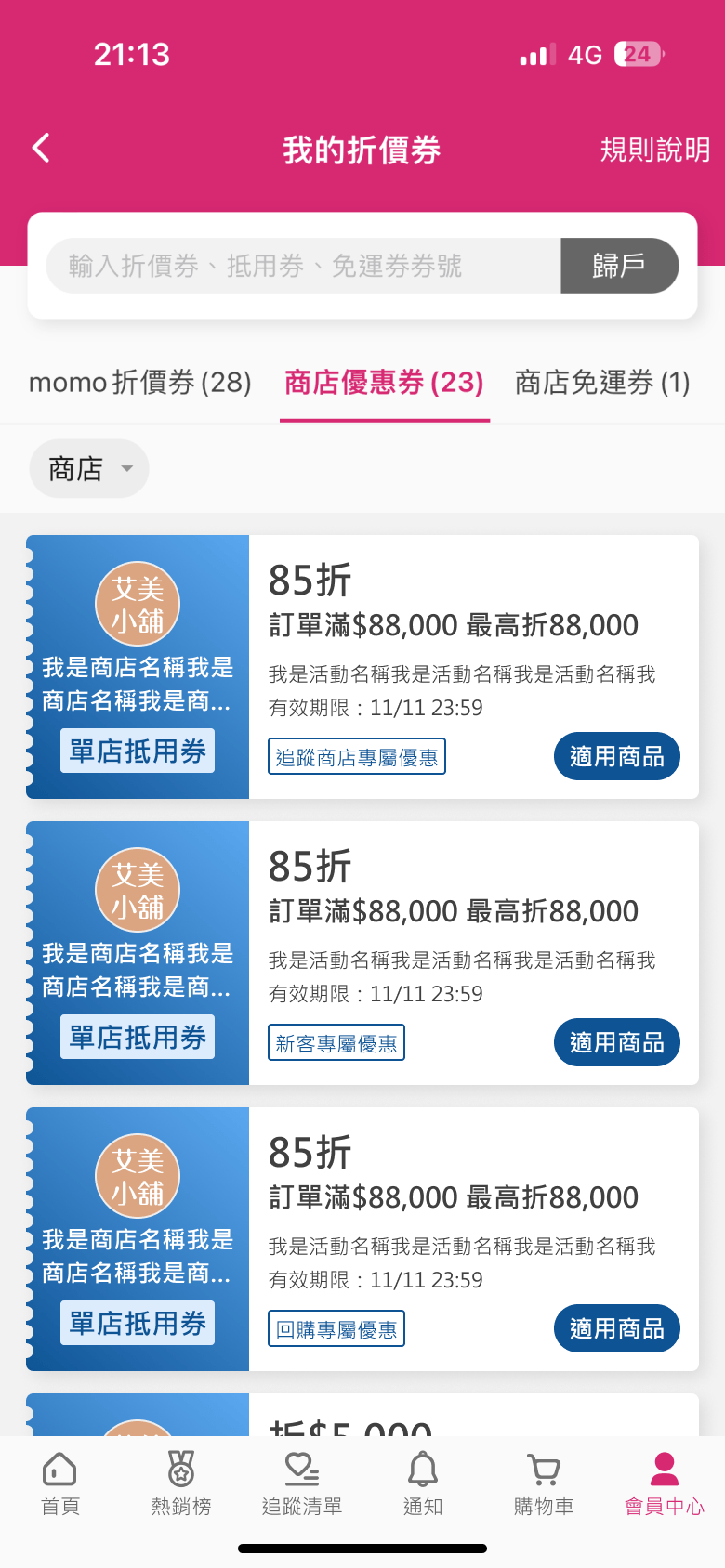The image size is (725, 1568).
Task: View 適用商品 for the 新客專屬優惠 coupon
Action: [x=616, y=1042]
